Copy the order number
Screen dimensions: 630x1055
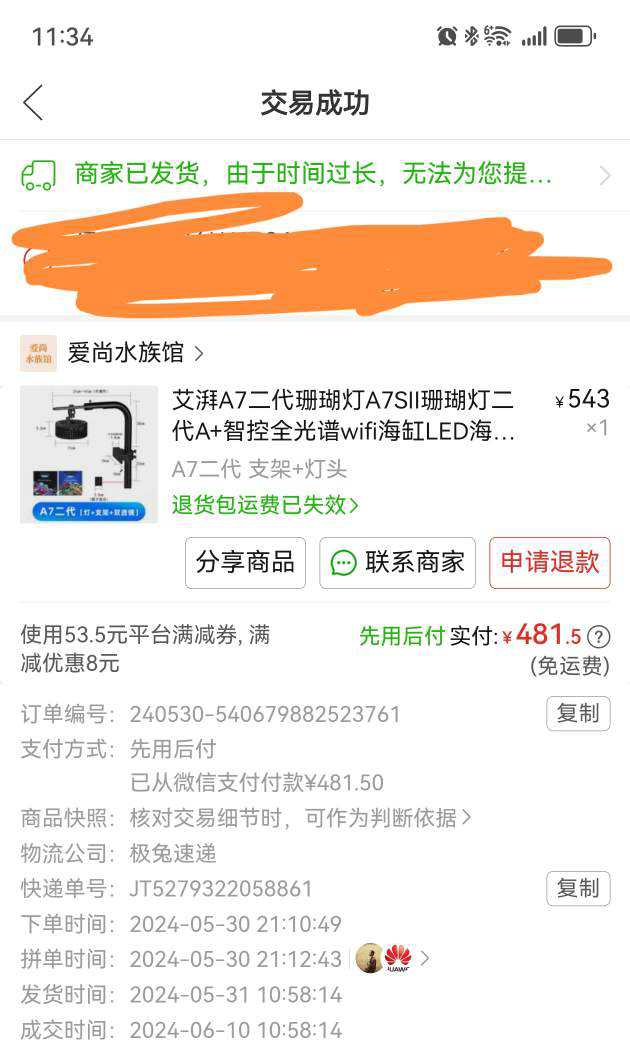coord(578,713)
